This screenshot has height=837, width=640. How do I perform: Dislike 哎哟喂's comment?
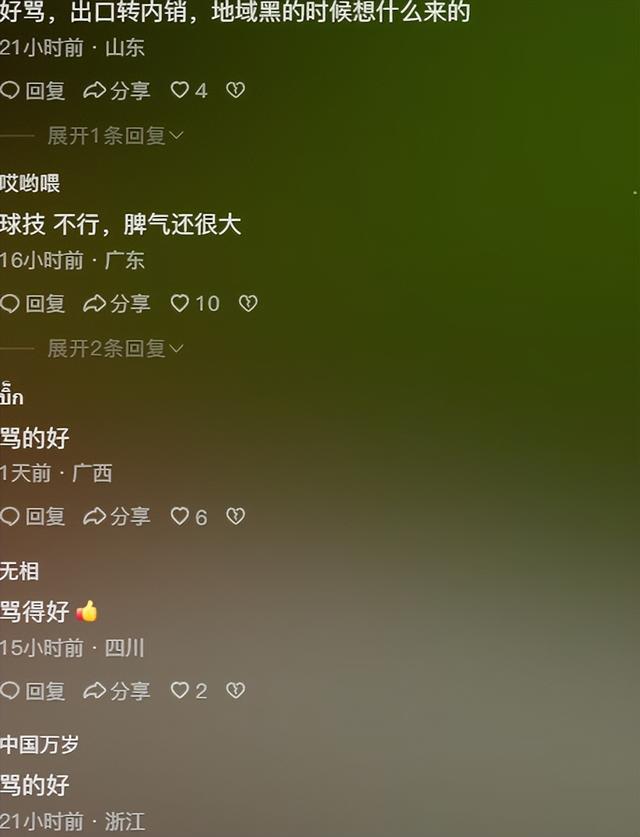coord(248,304)
